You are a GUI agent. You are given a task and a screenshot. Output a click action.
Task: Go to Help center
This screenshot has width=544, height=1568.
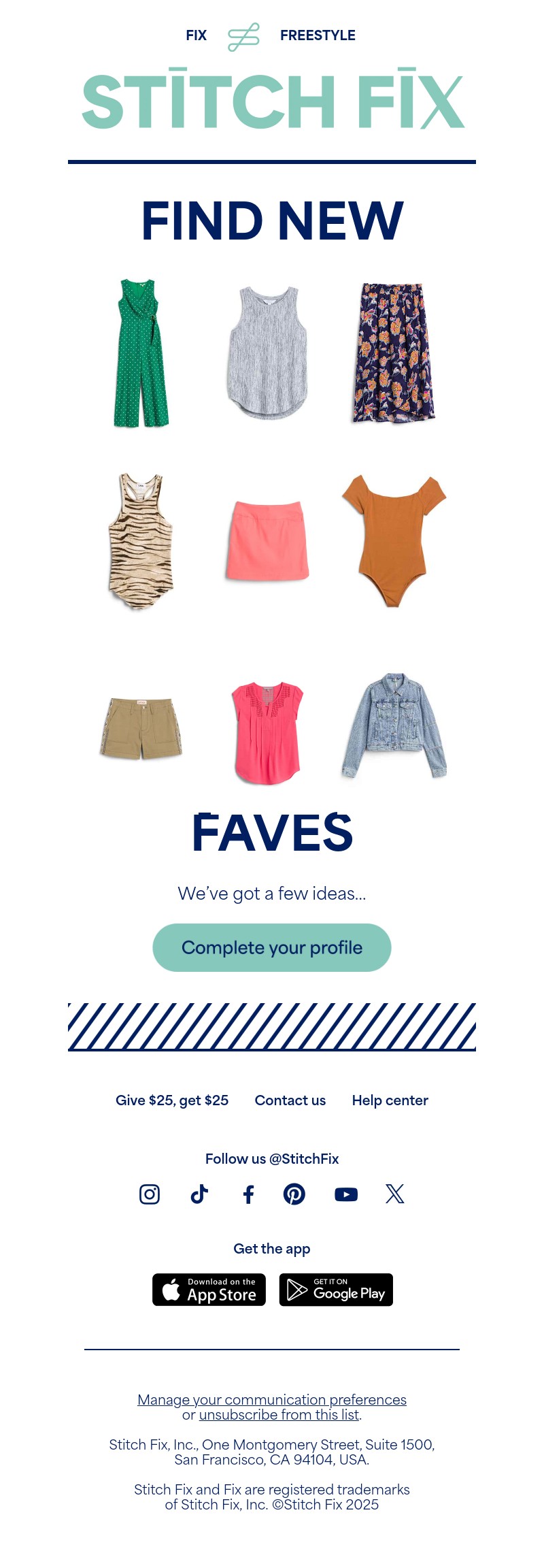(x=390, y=1100)
